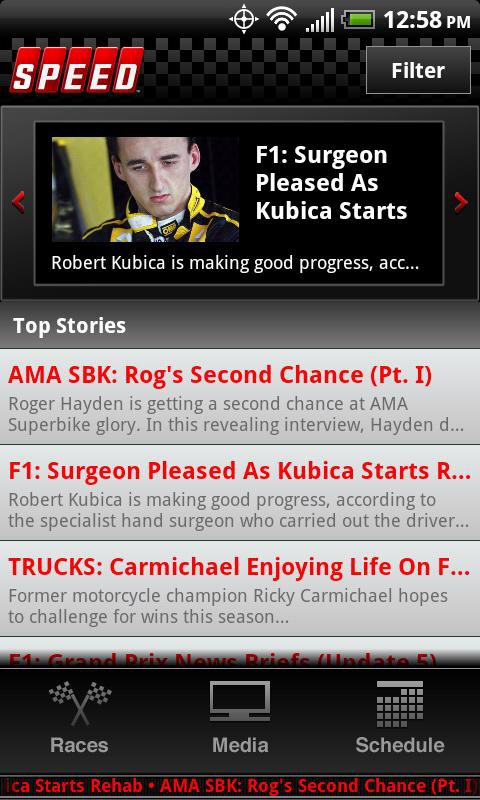The width and height of the screenshot is (480, 800).
Task: Open TRUCKS: Carmichael Enjoying Life story
Action: pyautogui.click(x=240, y=589)
